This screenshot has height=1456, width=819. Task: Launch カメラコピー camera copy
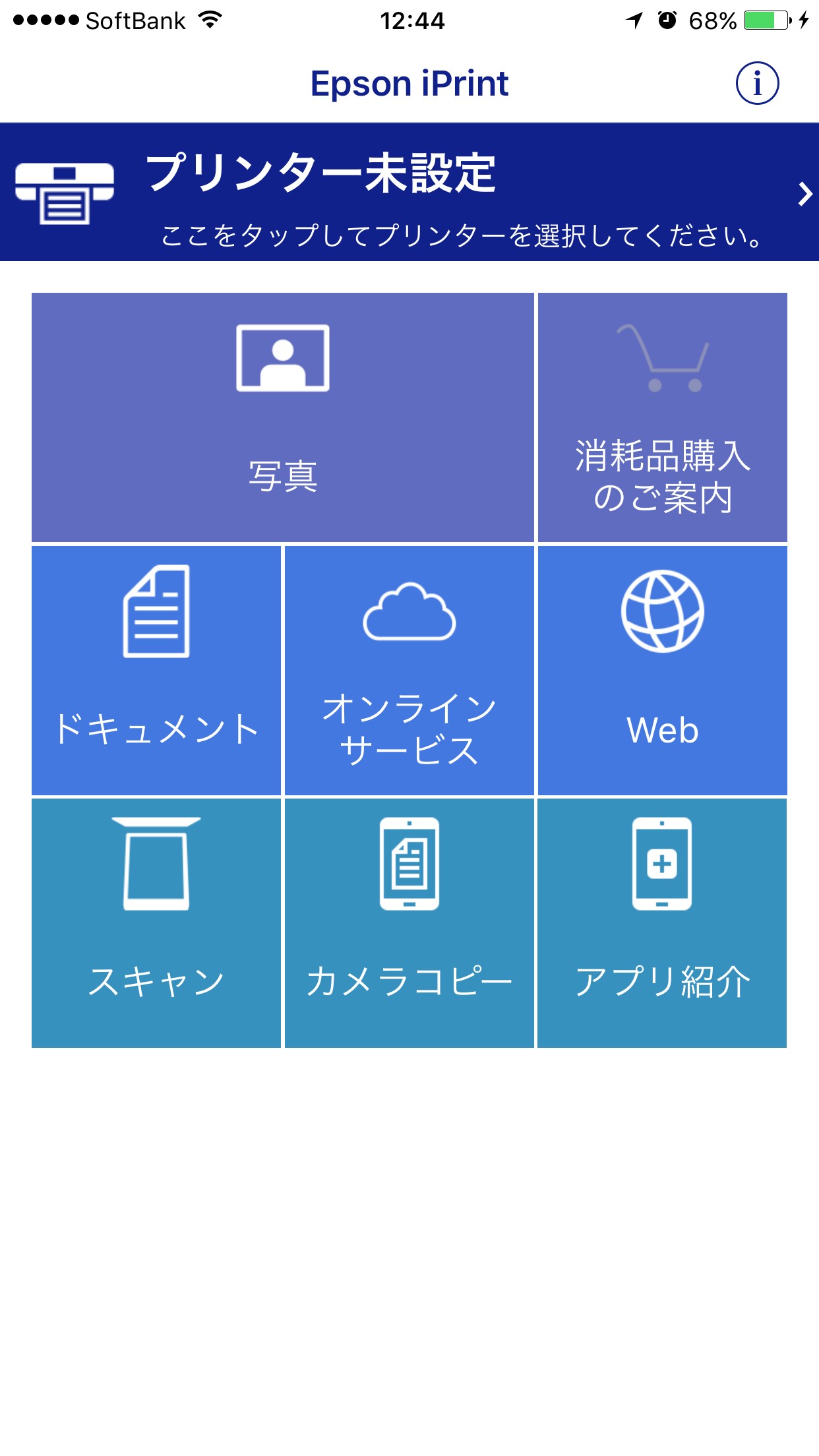(x=409, y=923)
